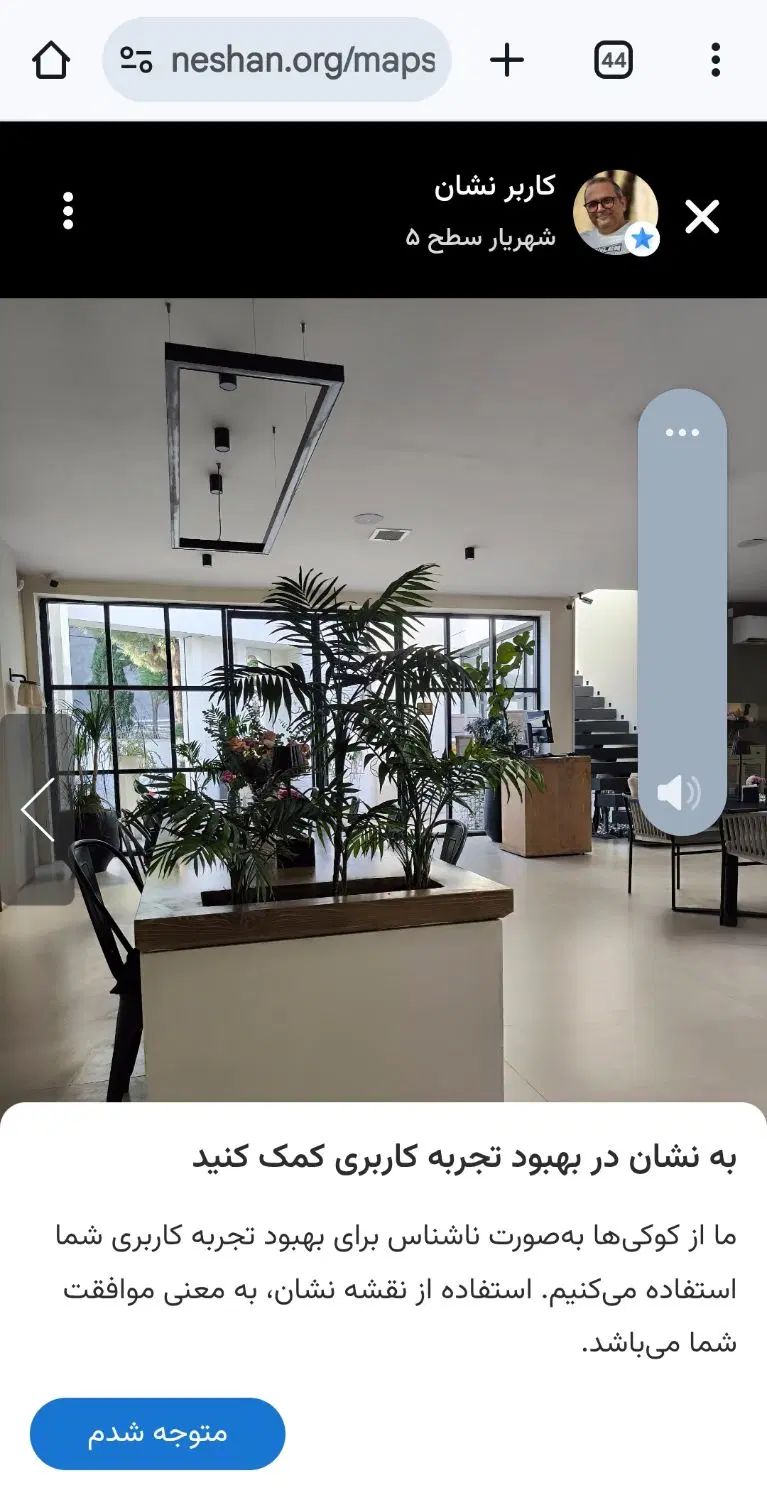Mute the media volume speaker icon
Screen dimensions: 767x1500
point(679,793)
